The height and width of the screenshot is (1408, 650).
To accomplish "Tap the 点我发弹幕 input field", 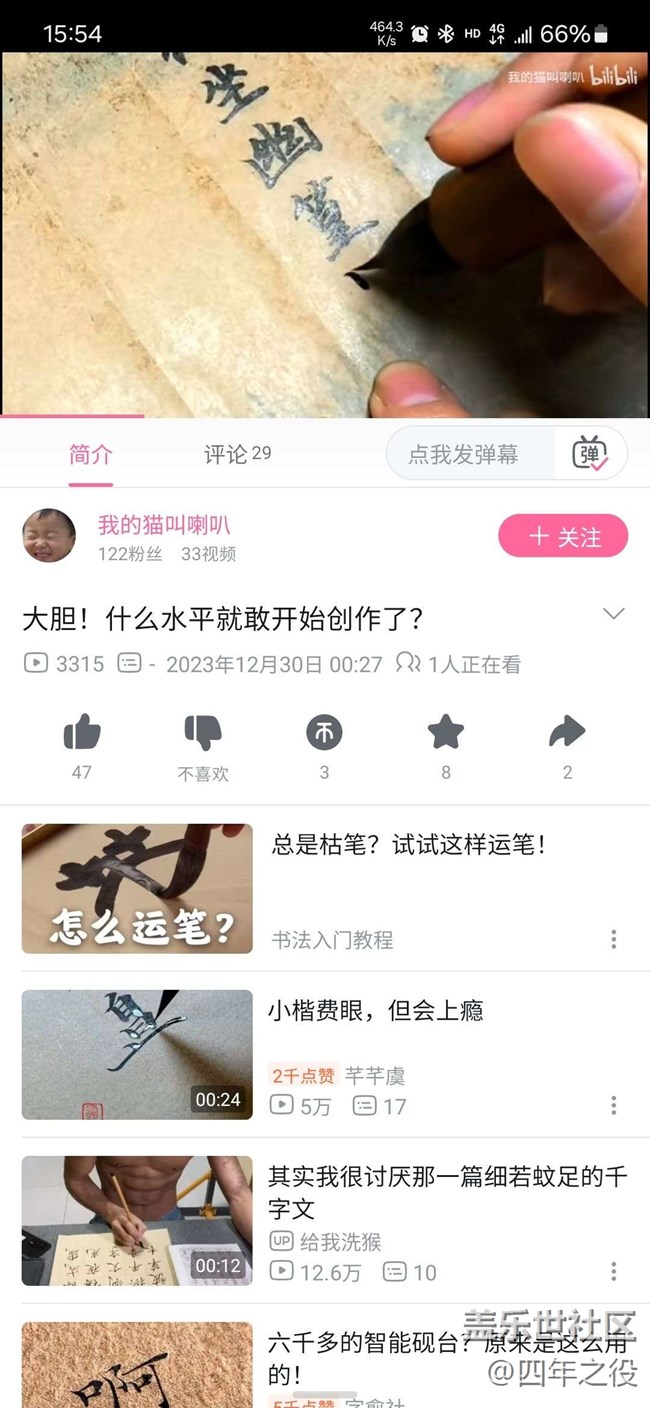I will pyautogui.click(x=465, y=455).
